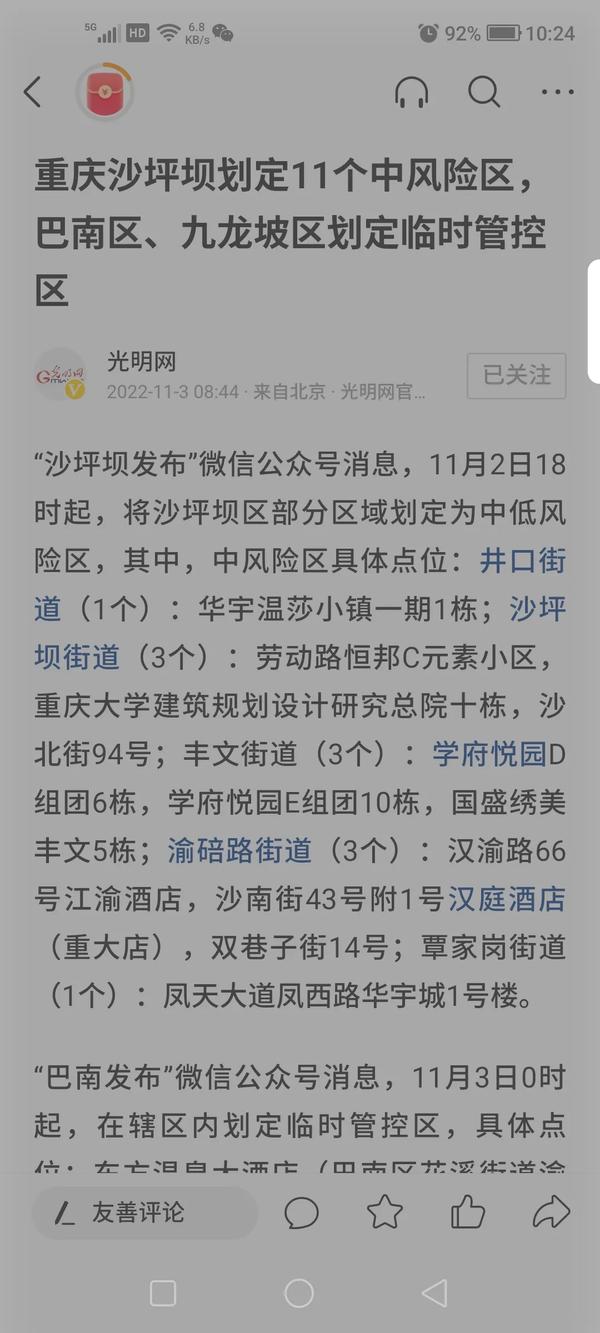The height and width of the screenshot is (1333, 600).
Task: Like this article with thumbs up
Action: [467, 1213]
